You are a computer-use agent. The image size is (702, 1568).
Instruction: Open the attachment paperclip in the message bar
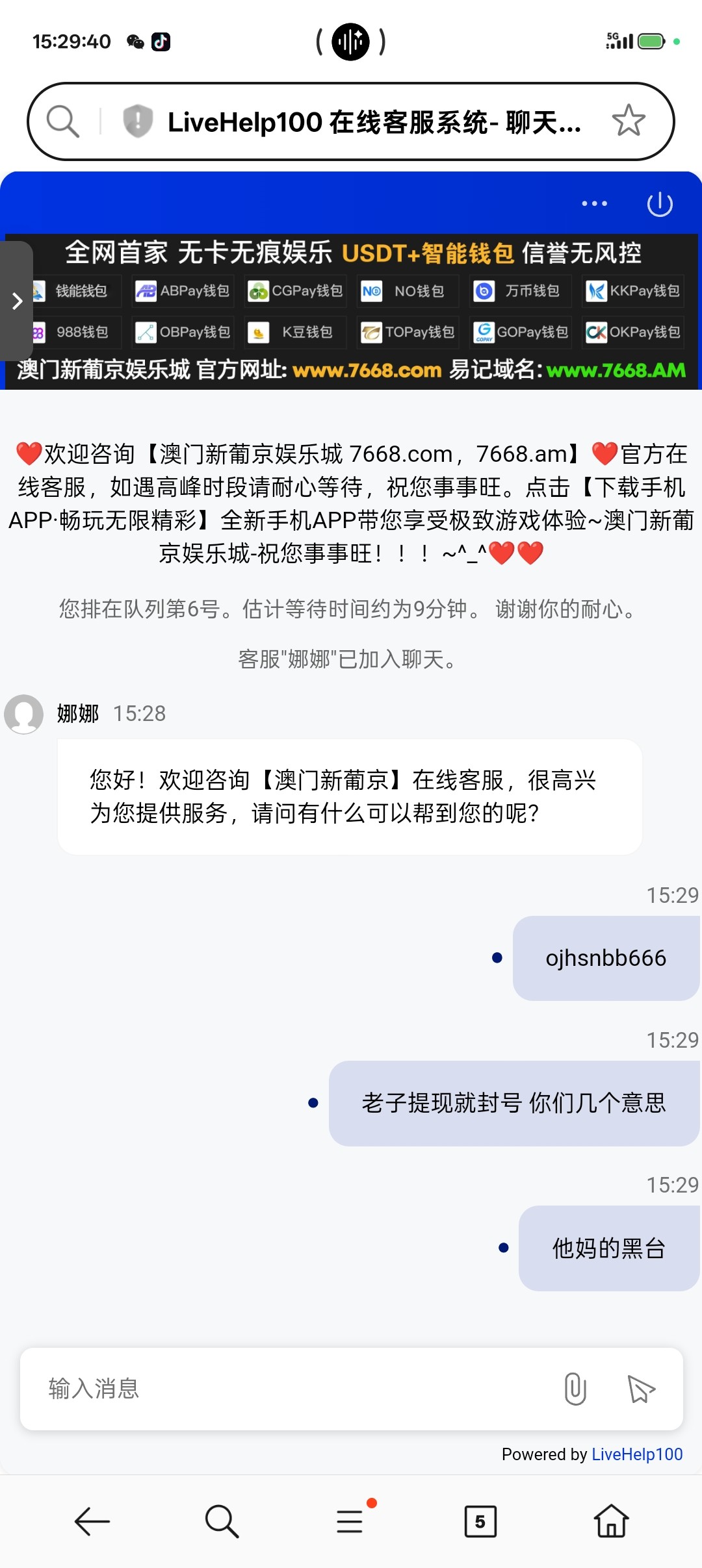pyautogui.click(x=575, y=1389)
